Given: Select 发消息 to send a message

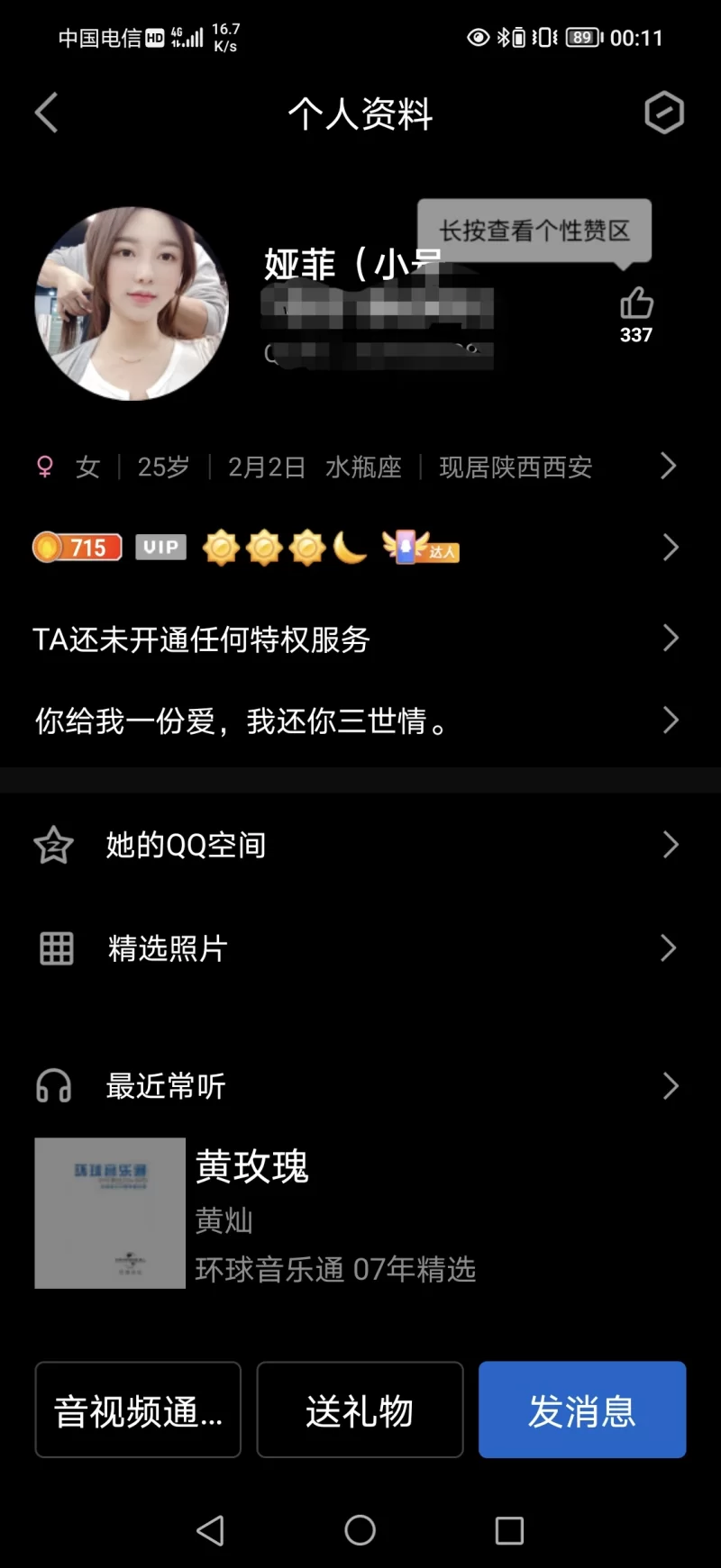Looking at the screenshot, I should [x=582, y=1409].
